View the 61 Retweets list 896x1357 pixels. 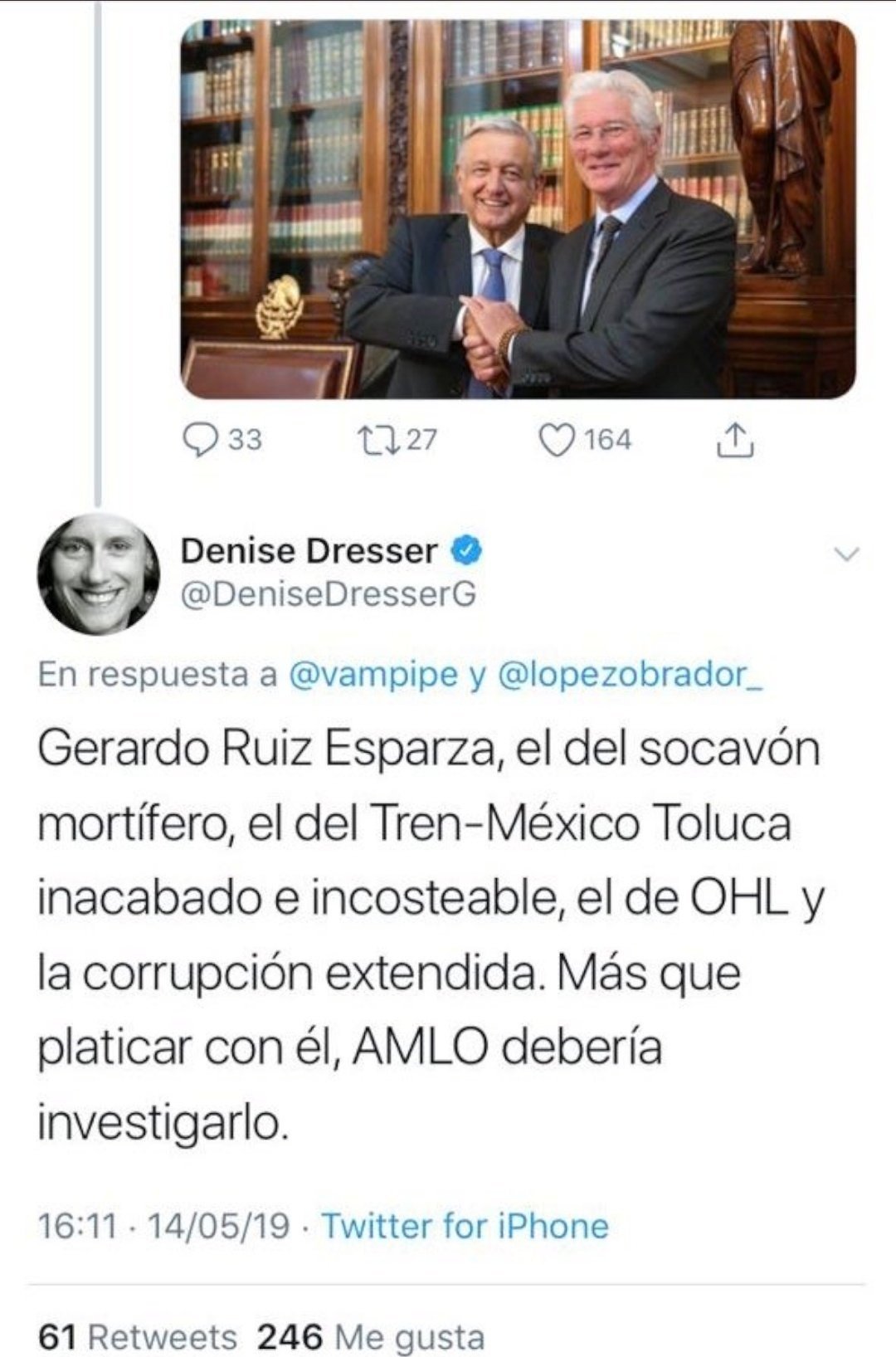pyautogui.click(x=138, y=1336)
